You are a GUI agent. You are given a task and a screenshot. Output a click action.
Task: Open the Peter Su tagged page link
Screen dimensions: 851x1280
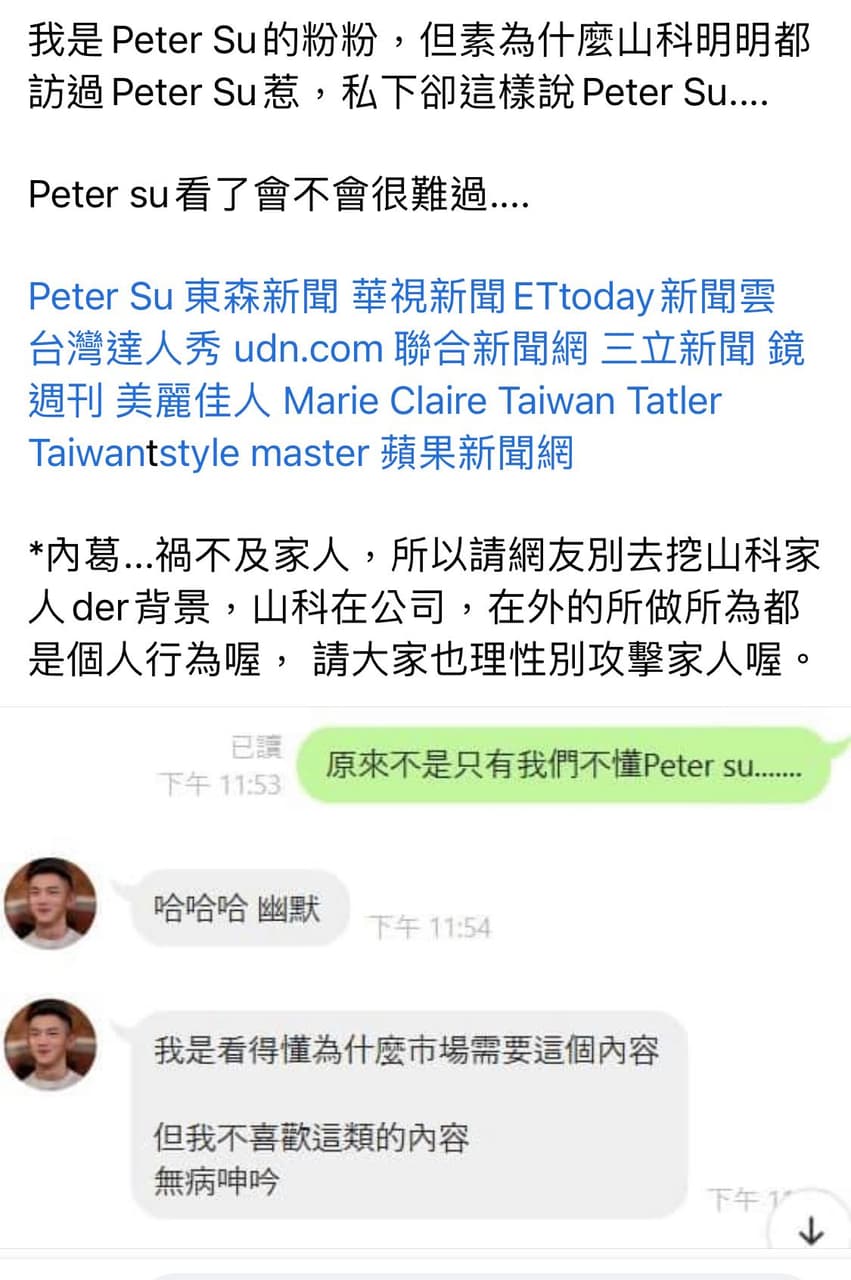click(101, 297)
